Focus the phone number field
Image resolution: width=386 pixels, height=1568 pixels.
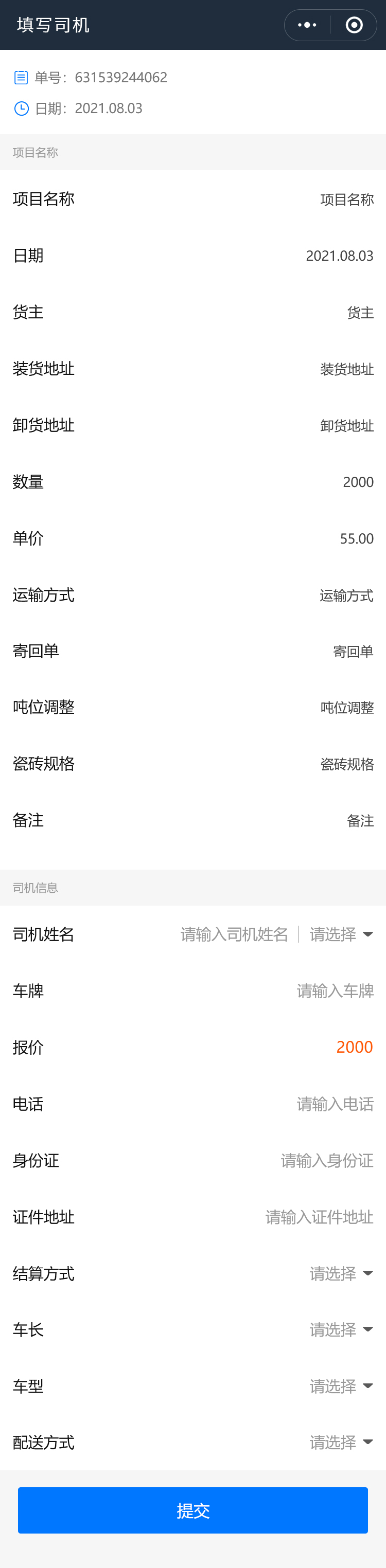click(334, 1104)
